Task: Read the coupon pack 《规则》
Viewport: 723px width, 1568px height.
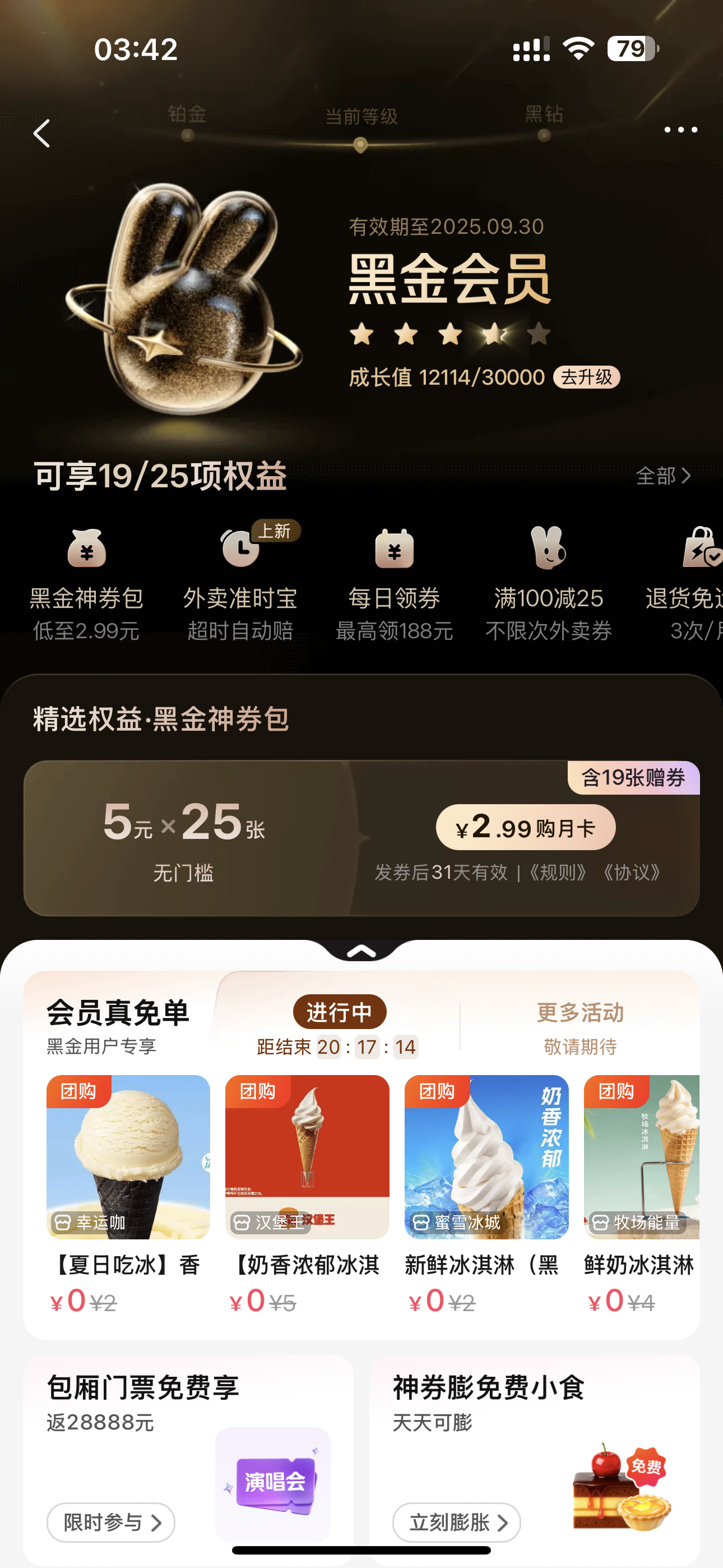Action: click(557, 873)
